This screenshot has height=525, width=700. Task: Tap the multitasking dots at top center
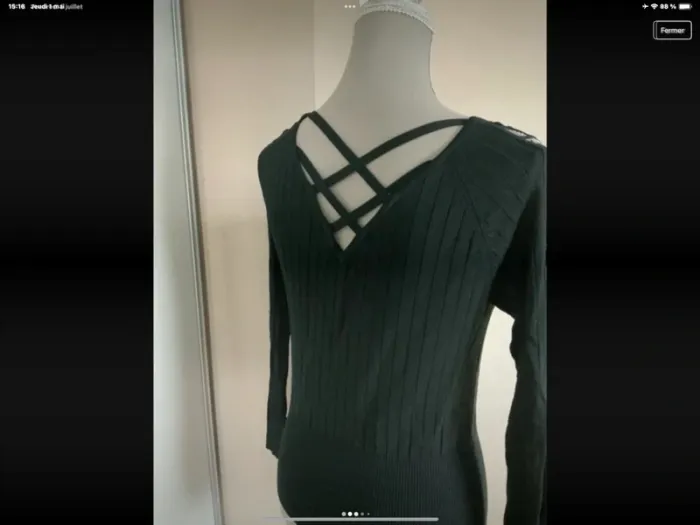click(x=350, y=6)
